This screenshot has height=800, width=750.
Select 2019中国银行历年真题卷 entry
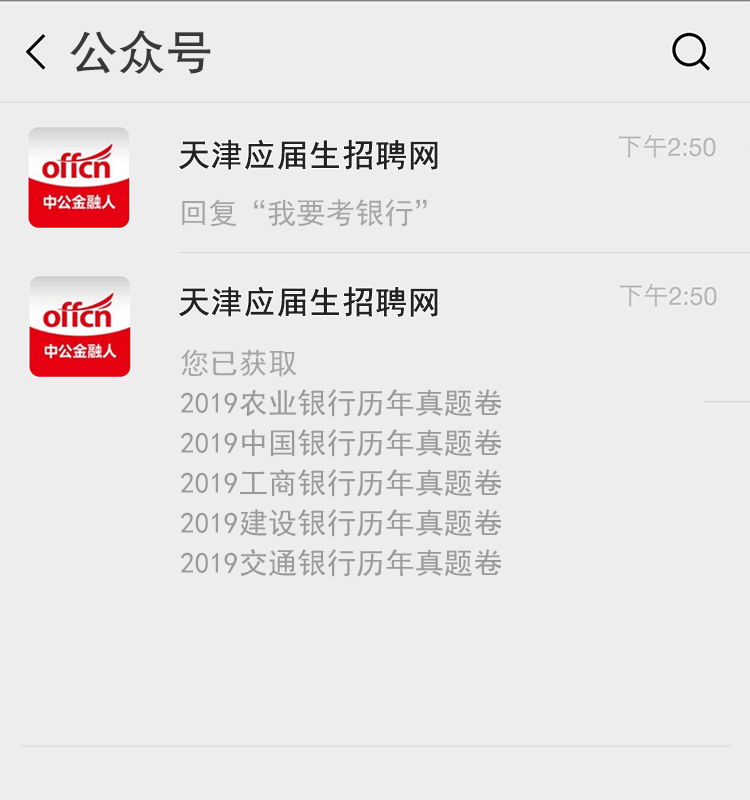(x=342, y=444)
